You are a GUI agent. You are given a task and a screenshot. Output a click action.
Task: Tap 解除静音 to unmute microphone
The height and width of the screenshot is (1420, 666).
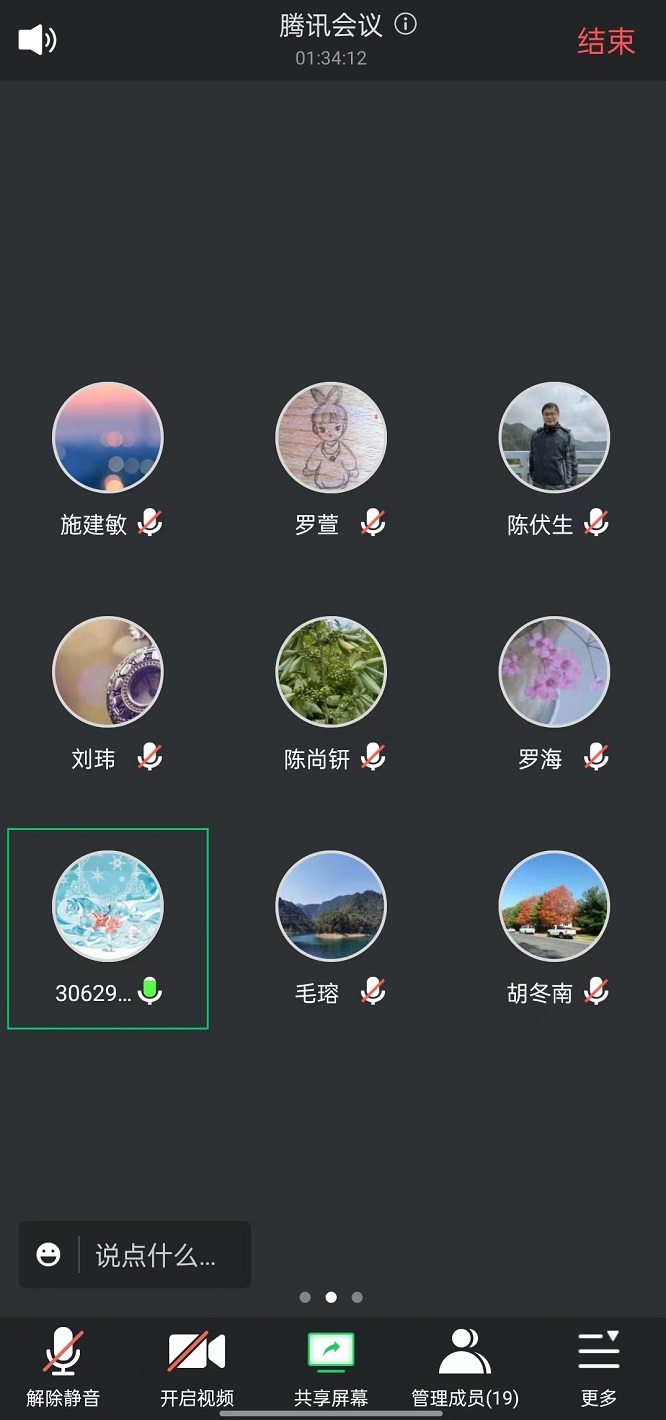click(x=63, y=1366)
